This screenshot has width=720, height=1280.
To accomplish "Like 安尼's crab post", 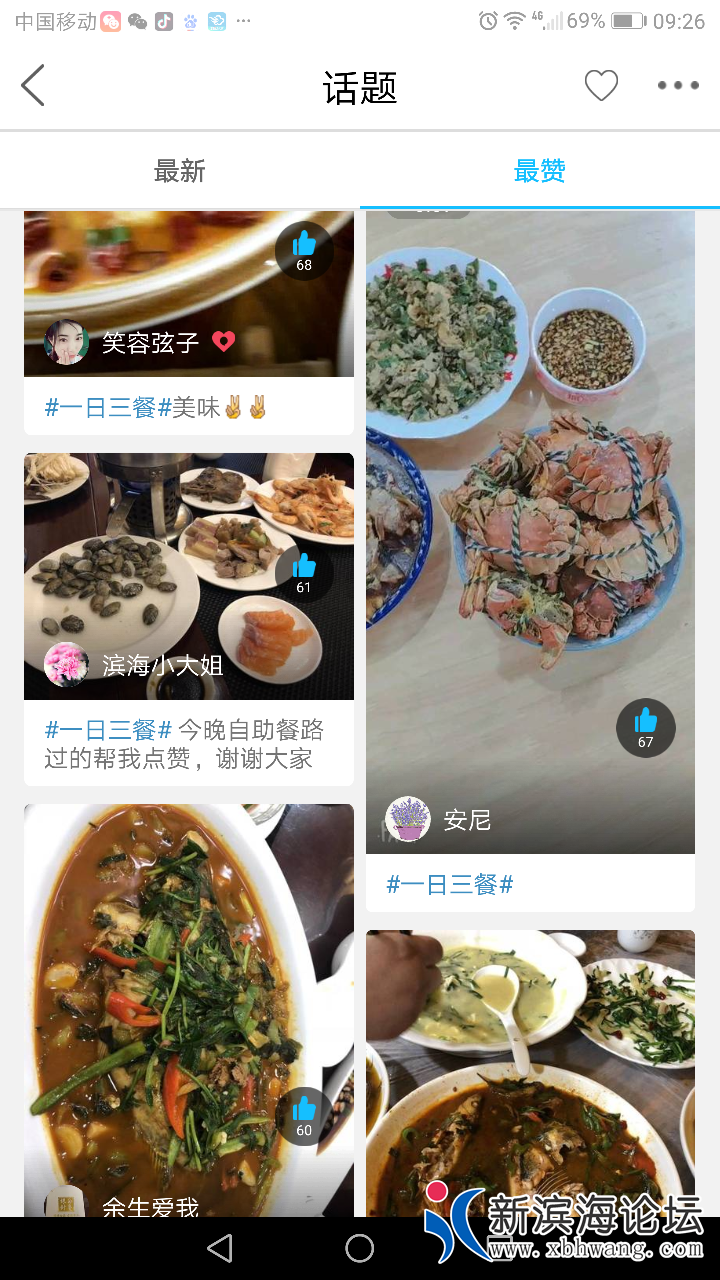I will 646,727.
